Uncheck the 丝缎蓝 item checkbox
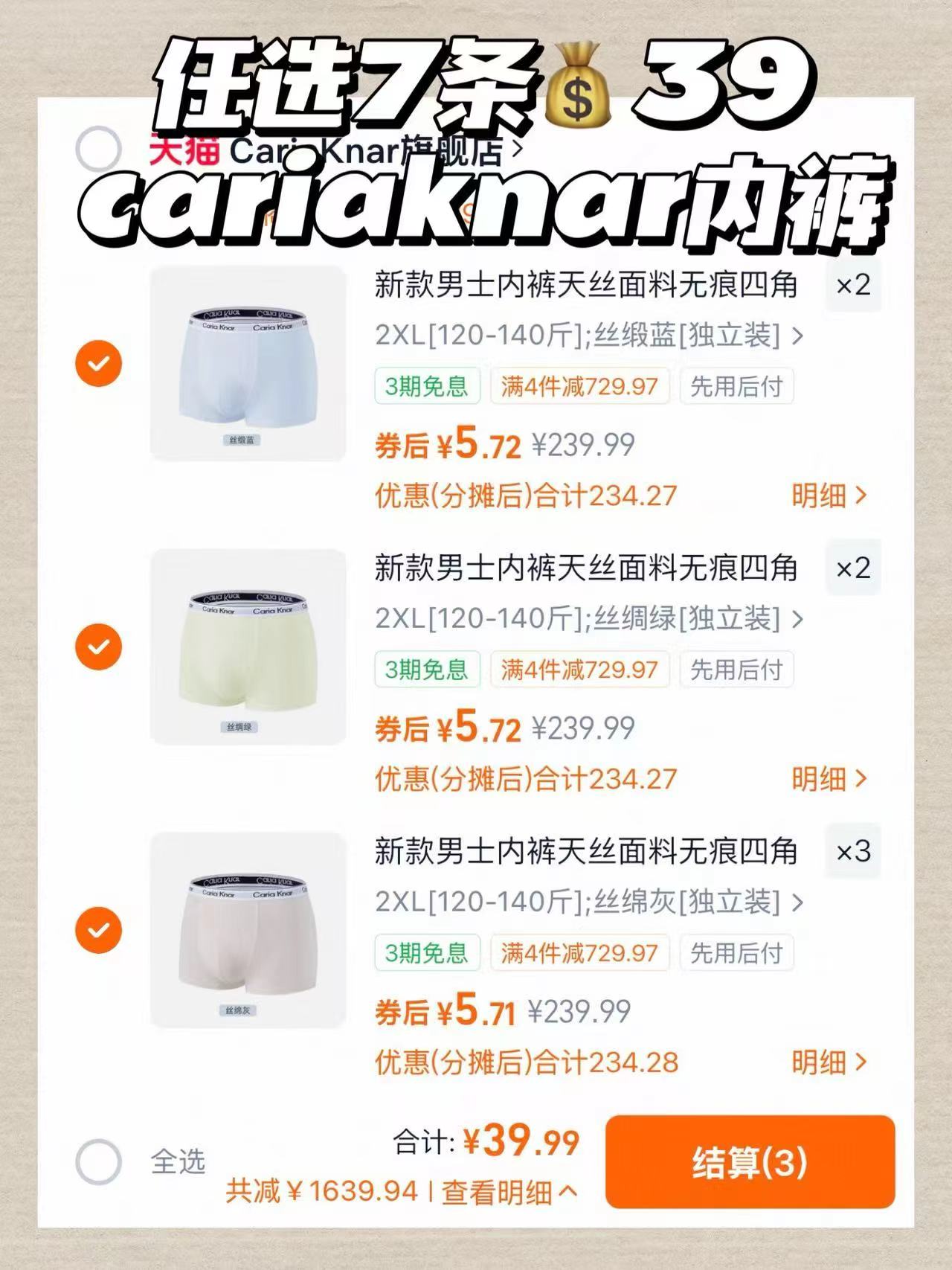952x1270 pixels. pos(97,362)
